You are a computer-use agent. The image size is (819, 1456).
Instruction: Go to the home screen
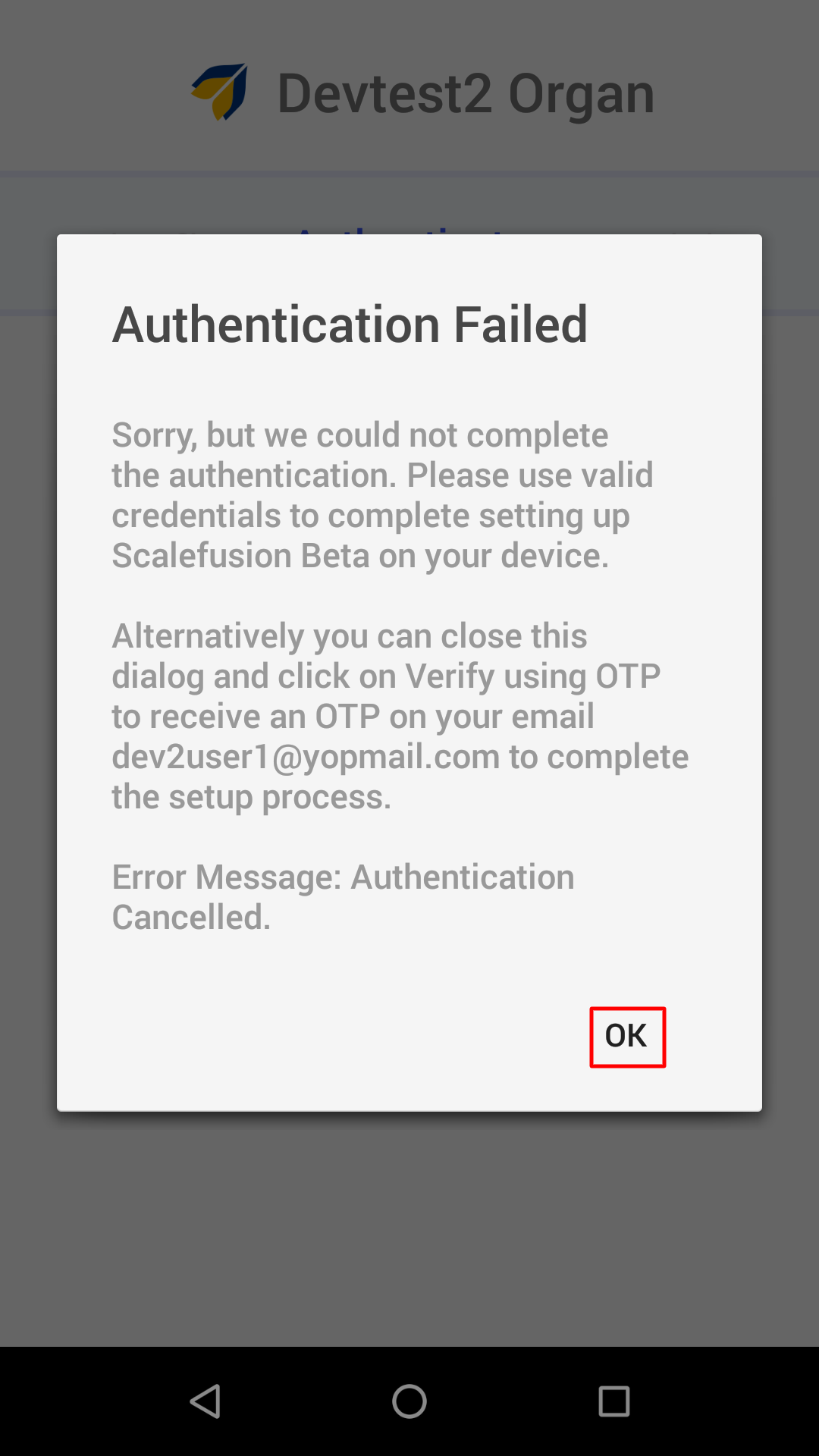[409, 1401]
